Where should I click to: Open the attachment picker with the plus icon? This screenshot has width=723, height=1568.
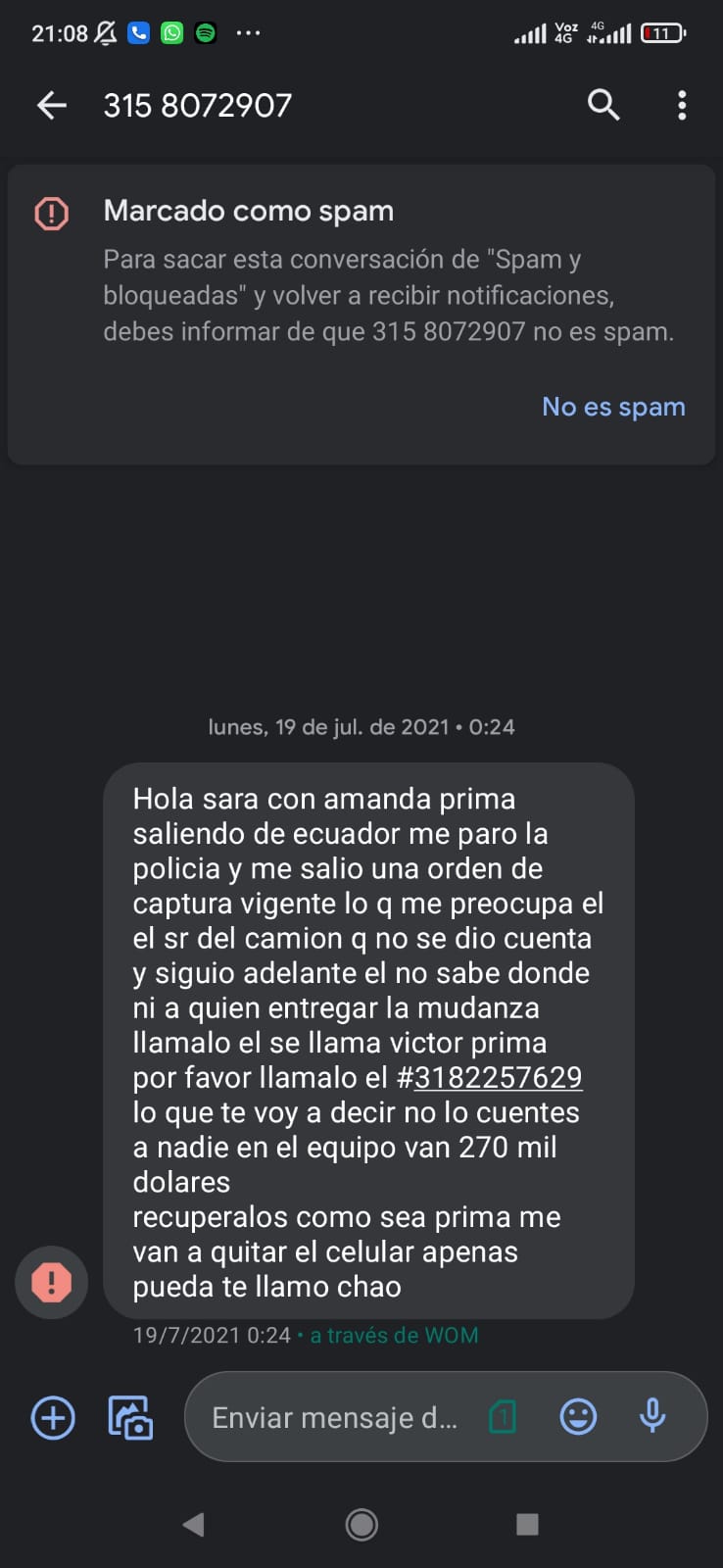click(x=52, y=1416)
